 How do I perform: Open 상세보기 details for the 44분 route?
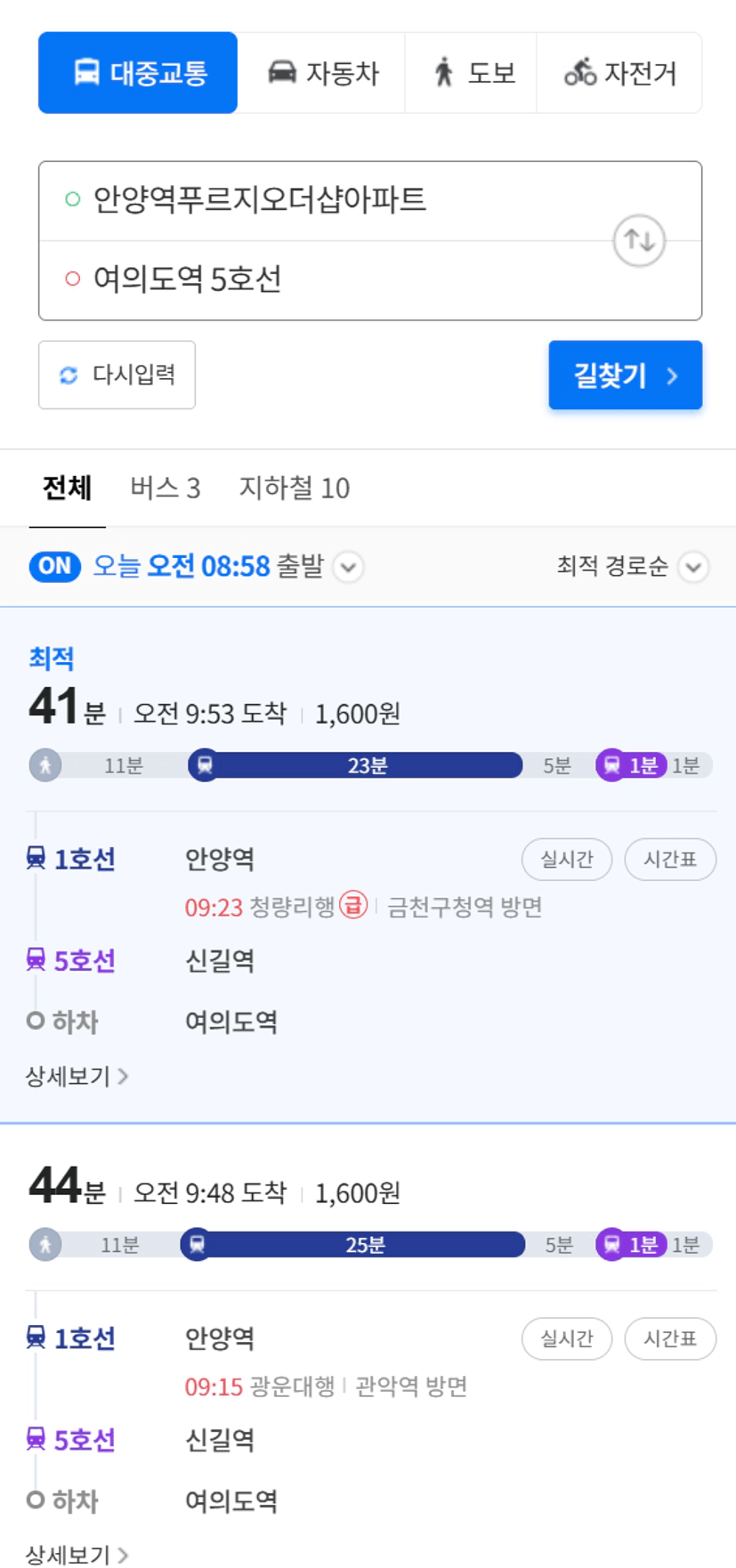[77, 1555]
